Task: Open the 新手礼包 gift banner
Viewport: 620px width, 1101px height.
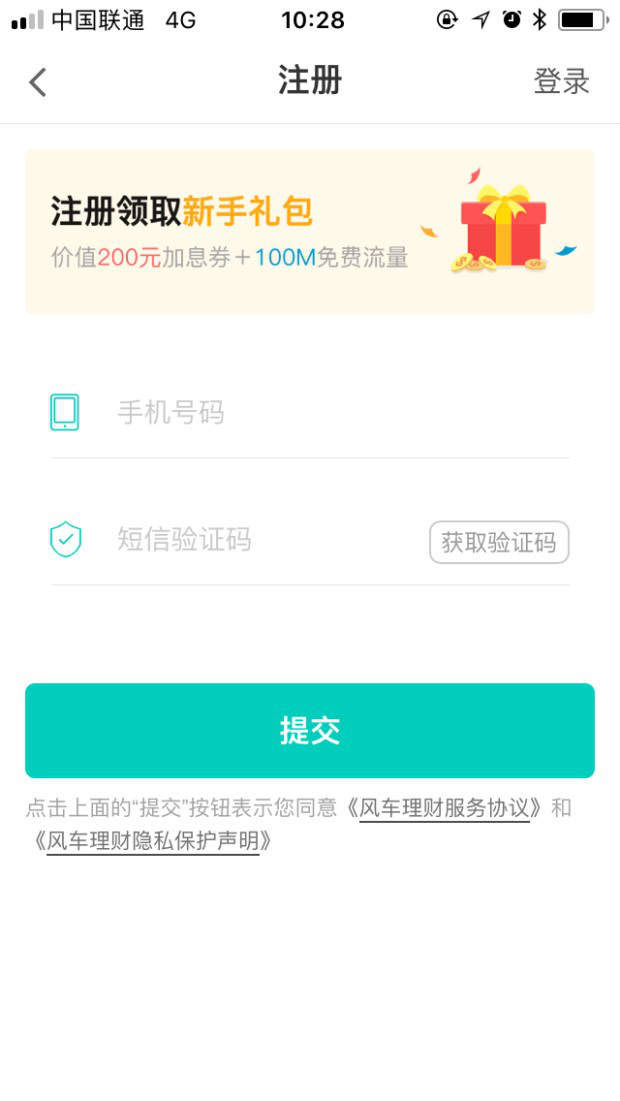Action: pos(310,232)
